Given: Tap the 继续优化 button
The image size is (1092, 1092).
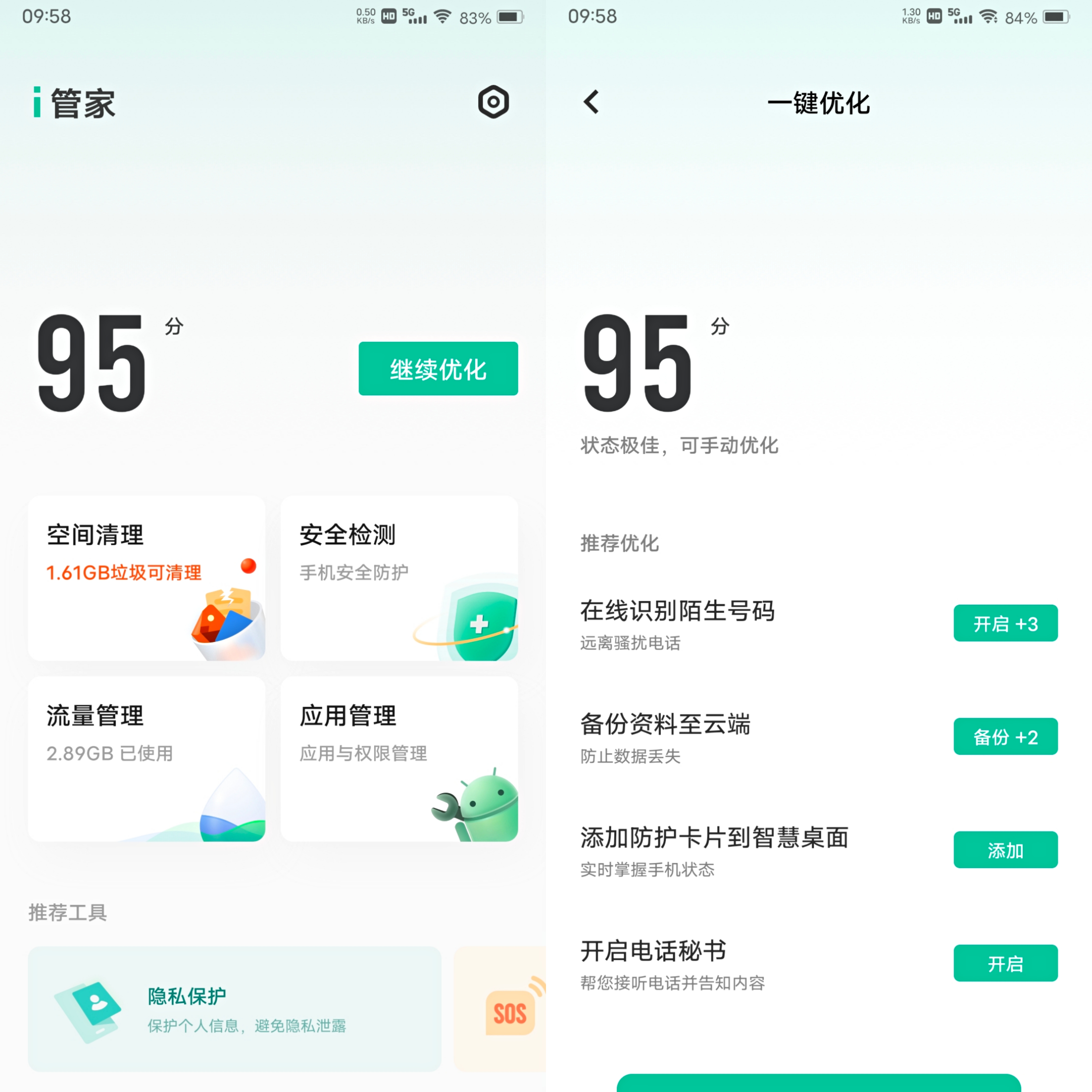Looking at the screenshot, I should coord(438,369).
